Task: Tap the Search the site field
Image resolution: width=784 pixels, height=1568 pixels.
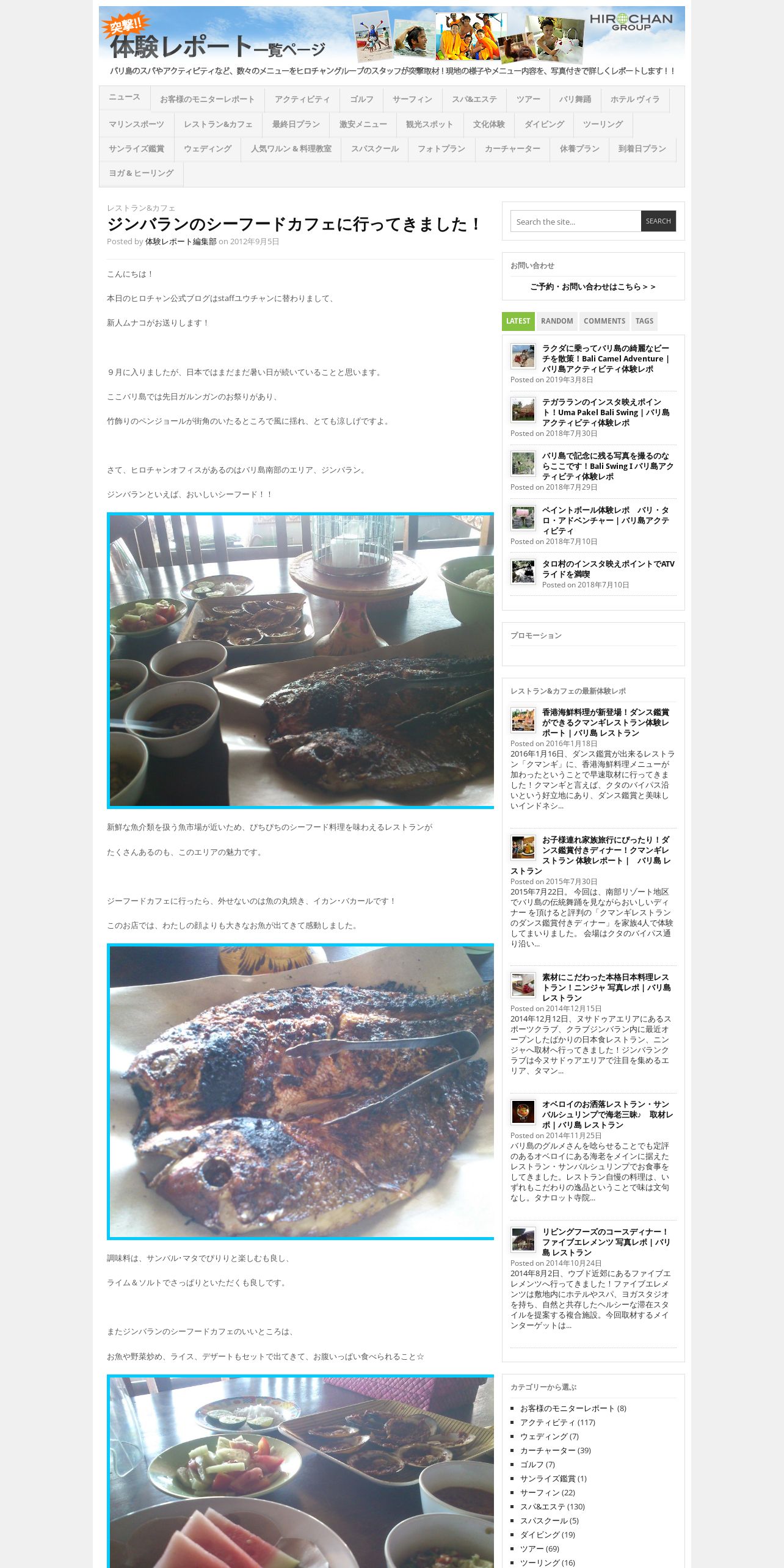Action: 576,221
